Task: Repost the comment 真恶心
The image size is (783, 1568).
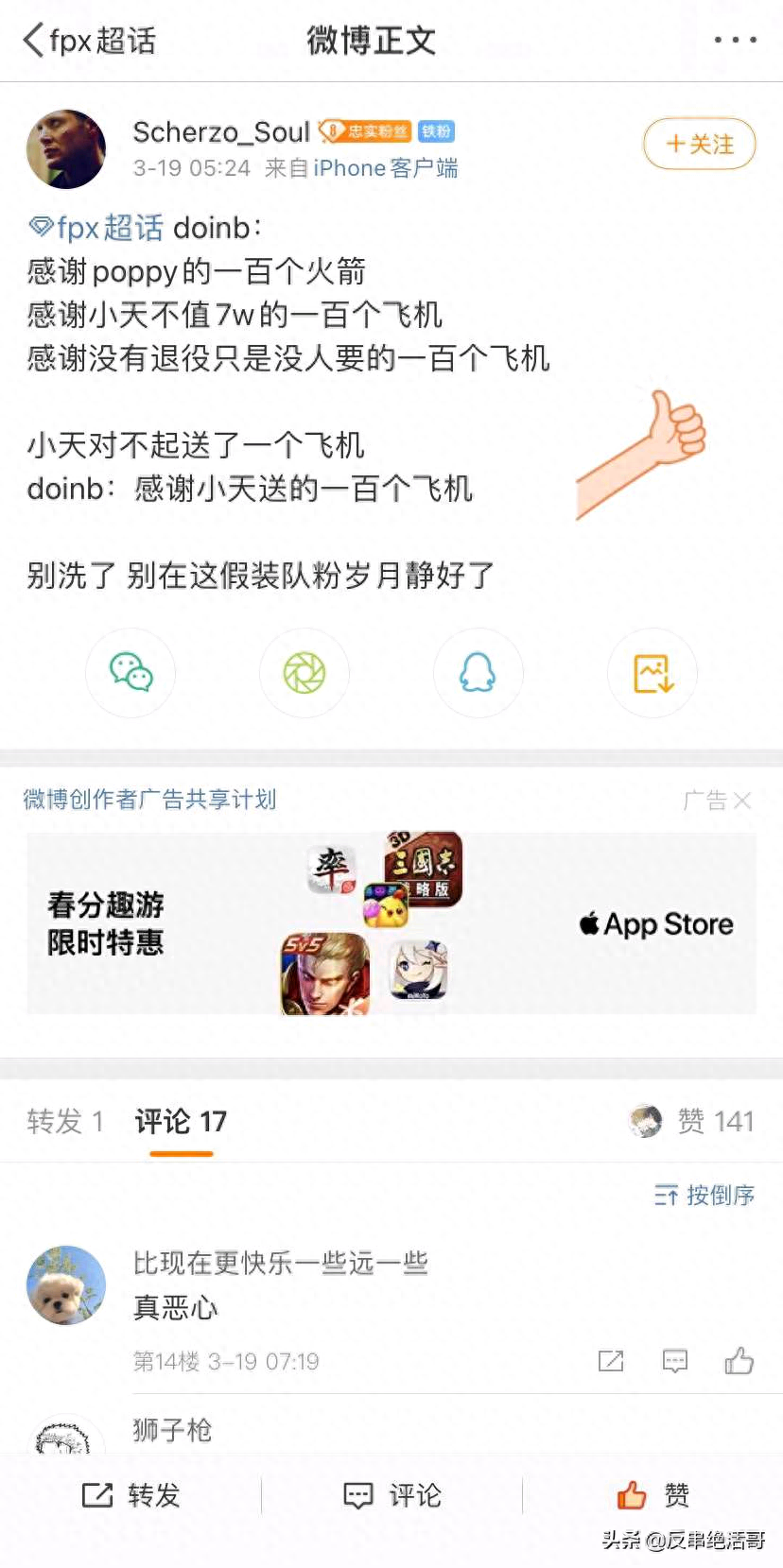Action: (611, 1361)
